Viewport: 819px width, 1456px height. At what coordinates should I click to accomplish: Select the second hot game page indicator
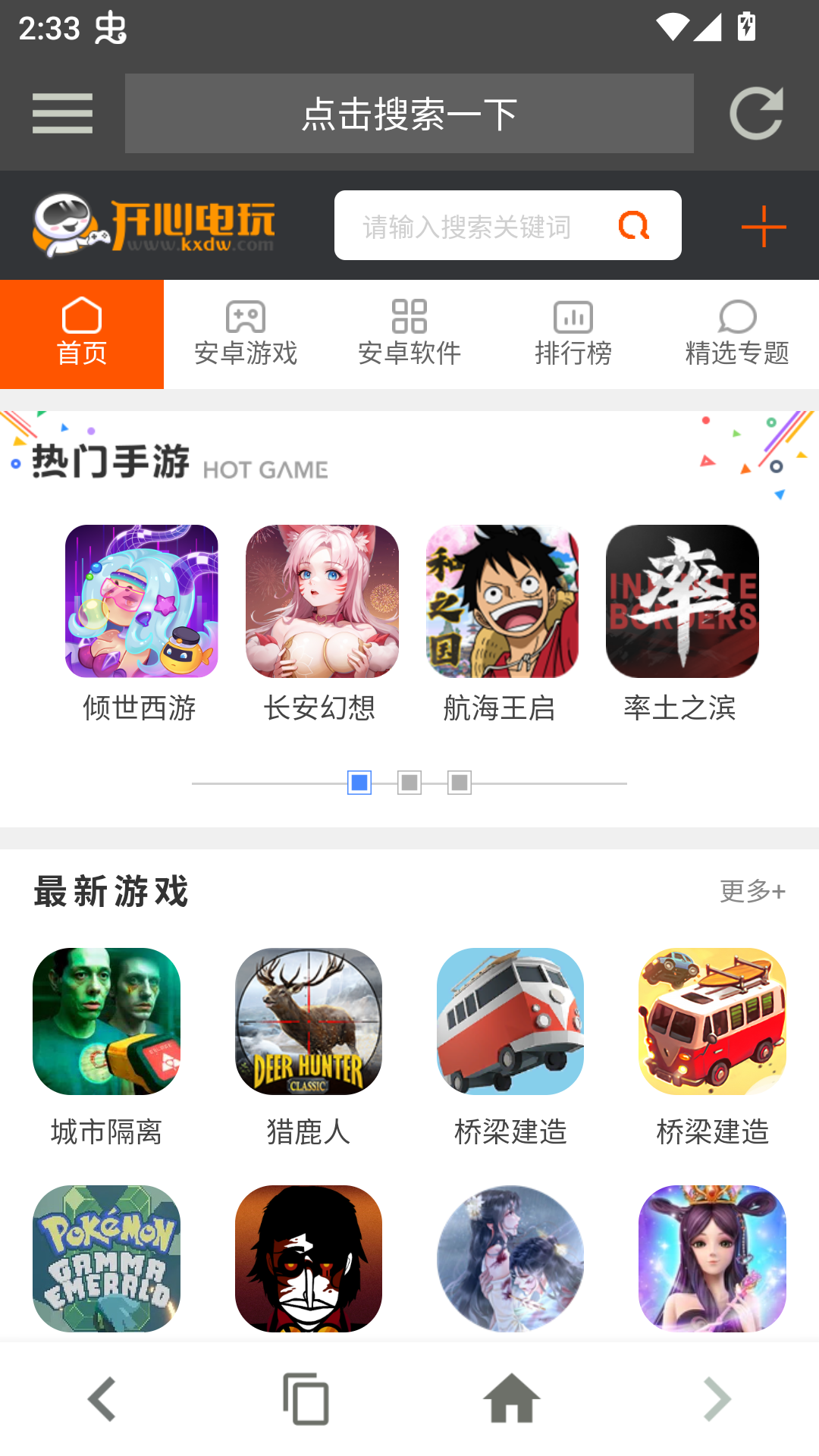click(x=409, y=783)
